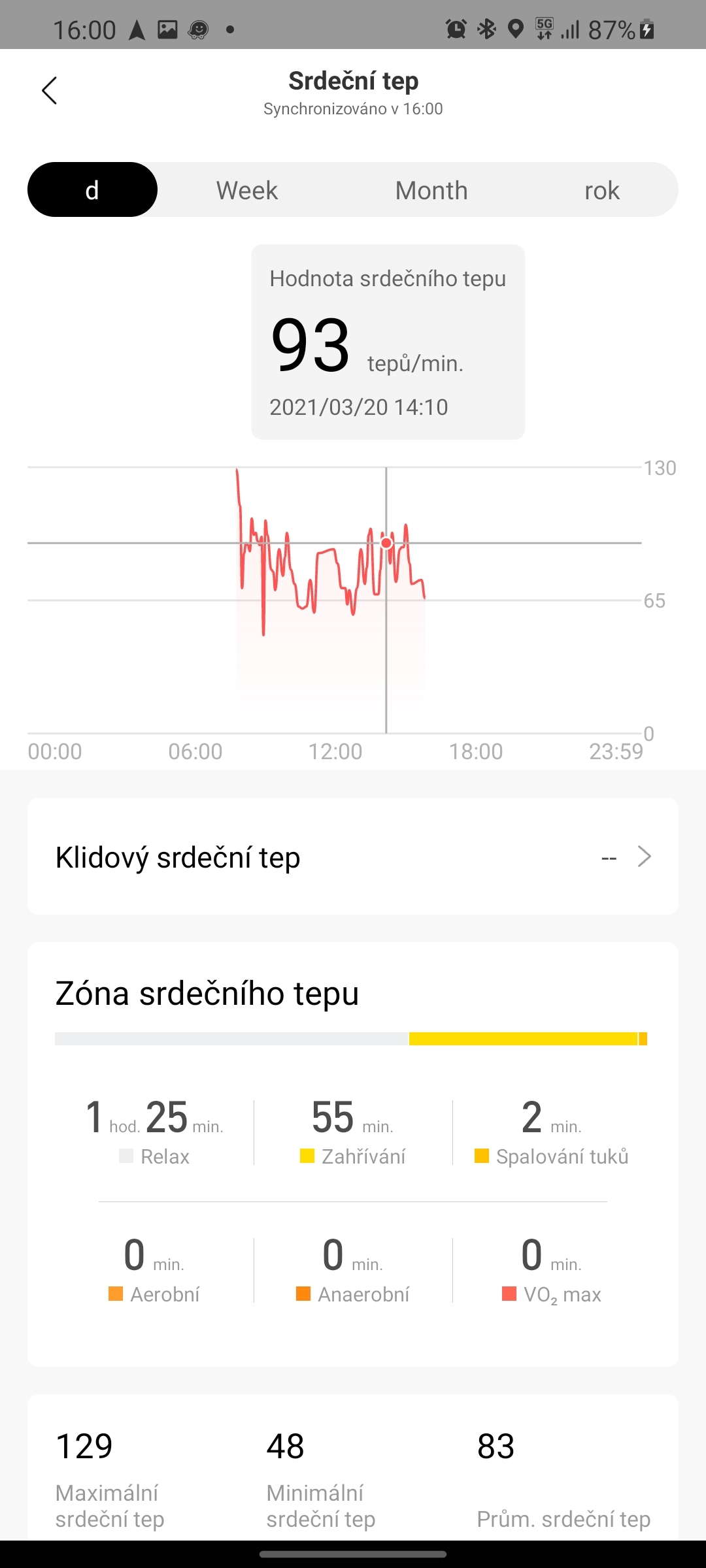Switch to the Week view
Image resolution: width=706 pixels, height=1568 pixels.
tap(246, 189)
